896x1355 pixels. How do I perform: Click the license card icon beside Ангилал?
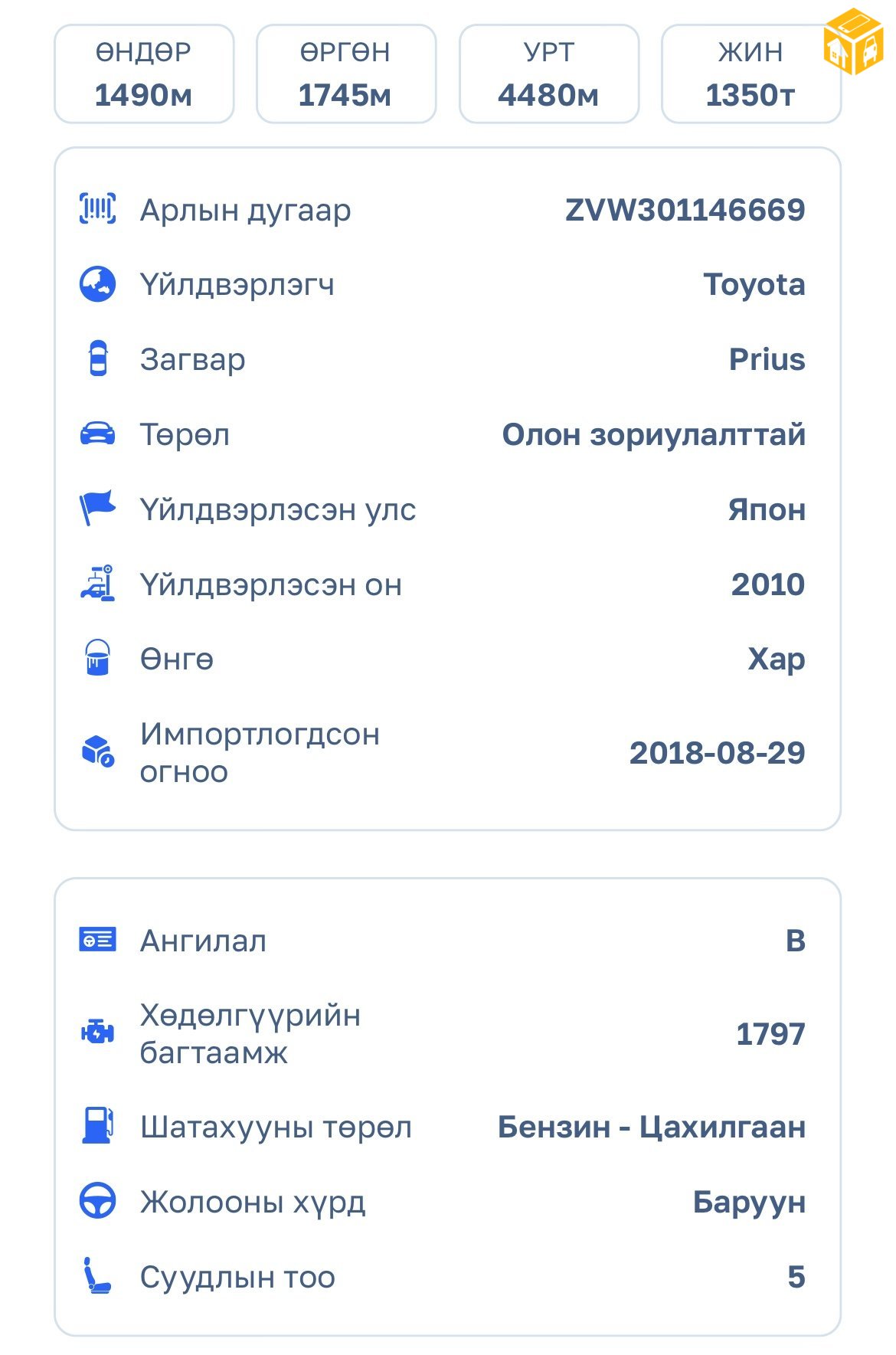coord(97,941)
